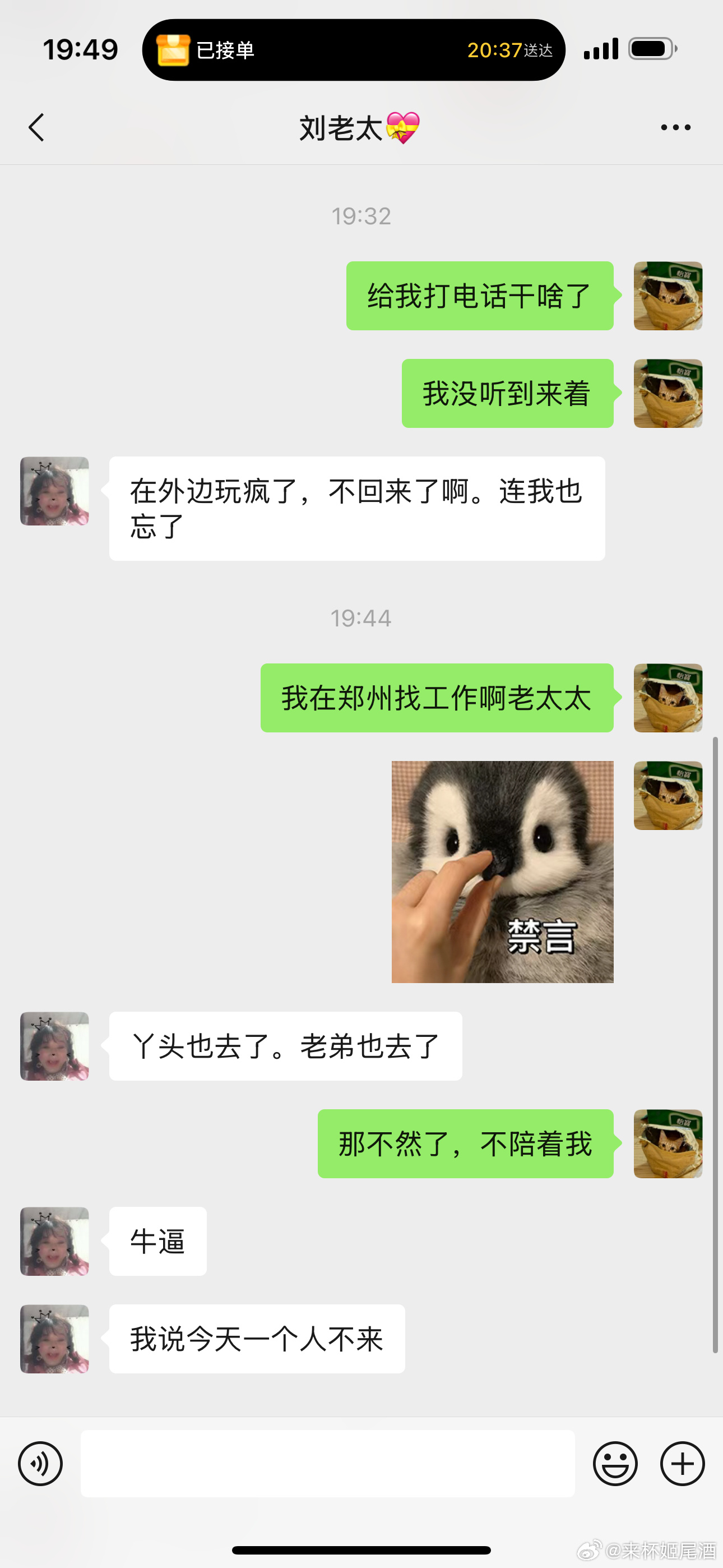This screenshot has height=1568, width=723.
Task: Open my avatar beside 给我打电话干啥了 message
Action: coord(668,296)
